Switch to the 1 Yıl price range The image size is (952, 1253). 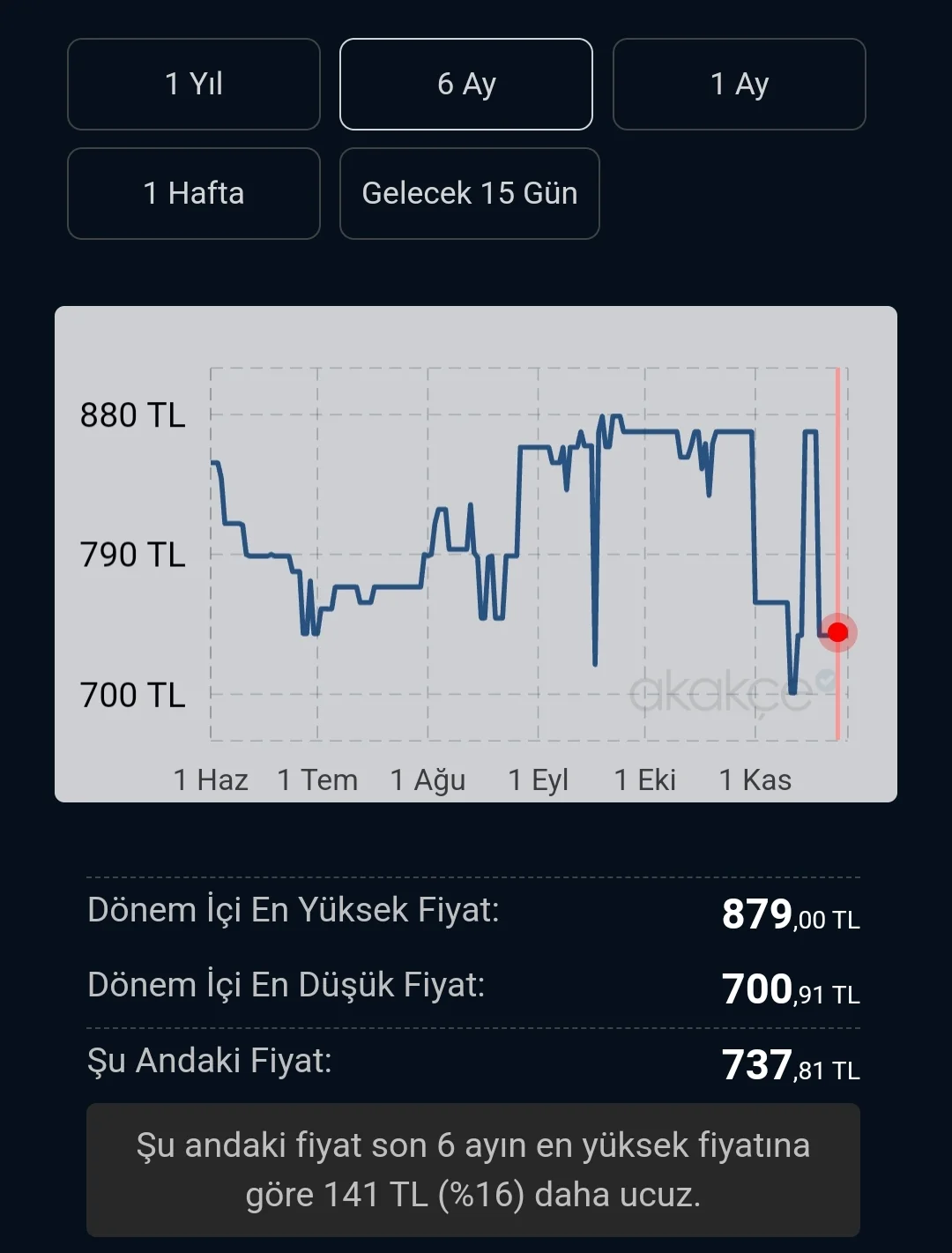click(194, 85)
